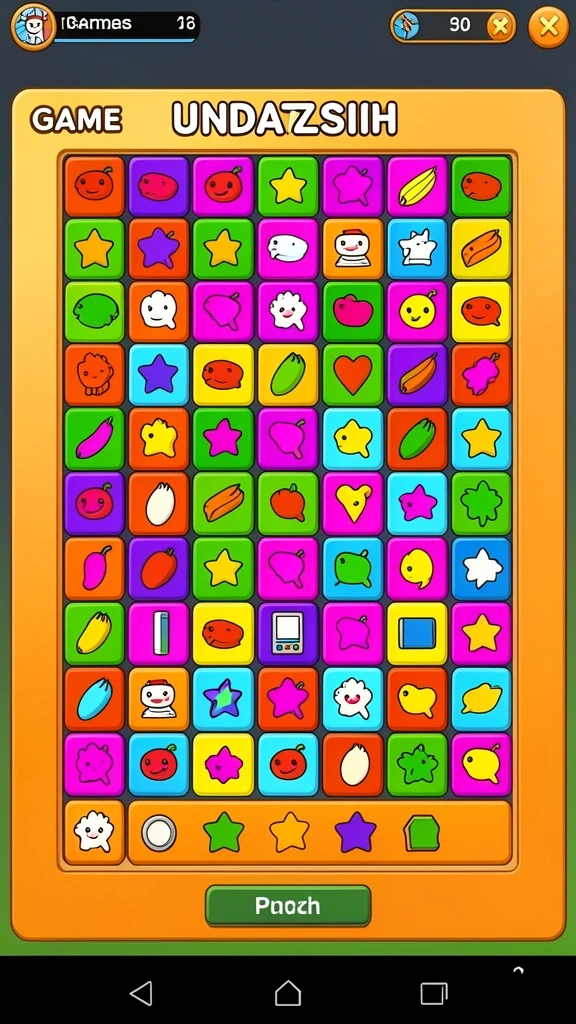Use the purple star in the bottom tray
576x1024 pixels.
(355, 833)
